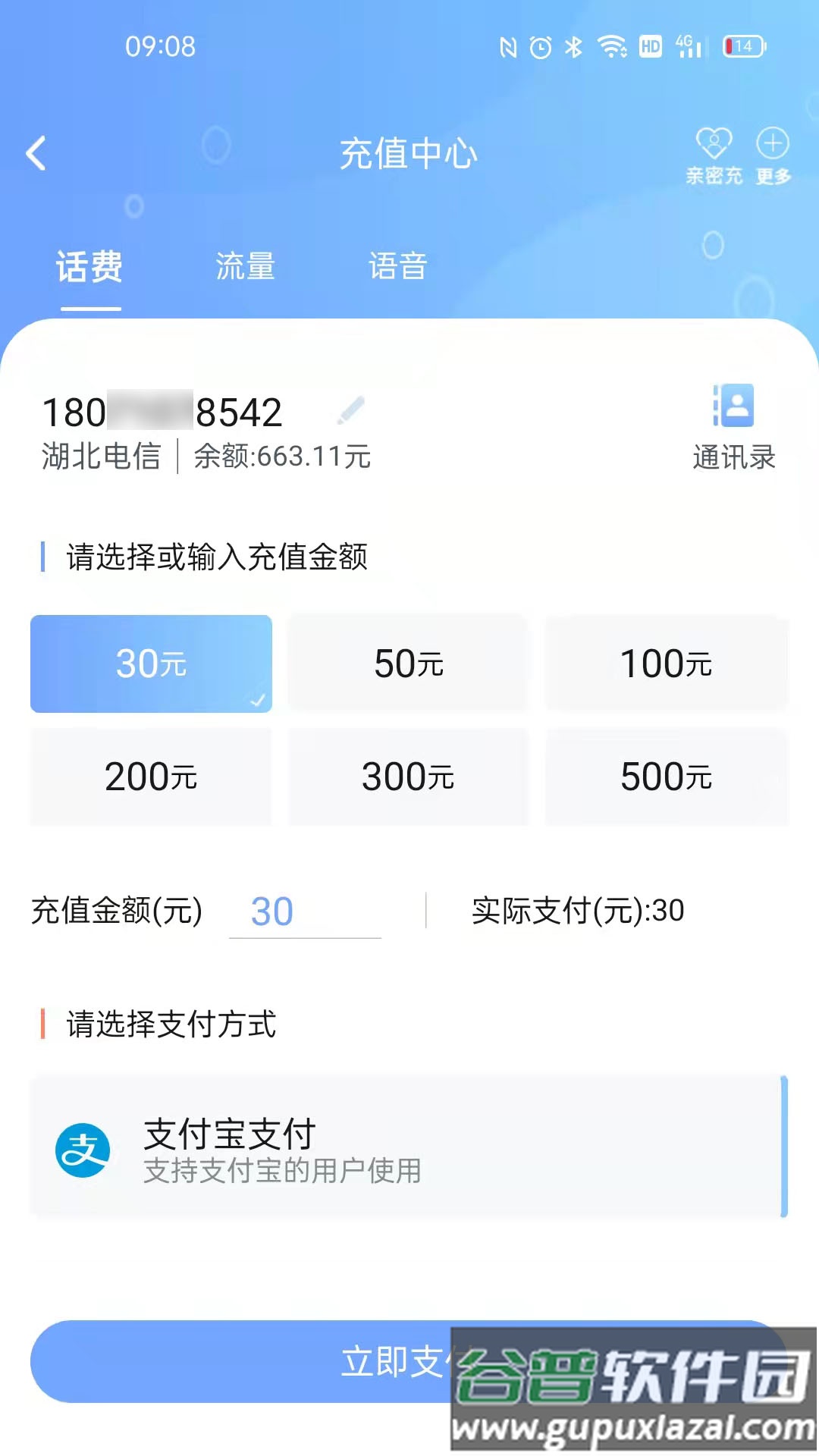
Task: Switch to the 语音 tab
Action: (x=396, y=267)
